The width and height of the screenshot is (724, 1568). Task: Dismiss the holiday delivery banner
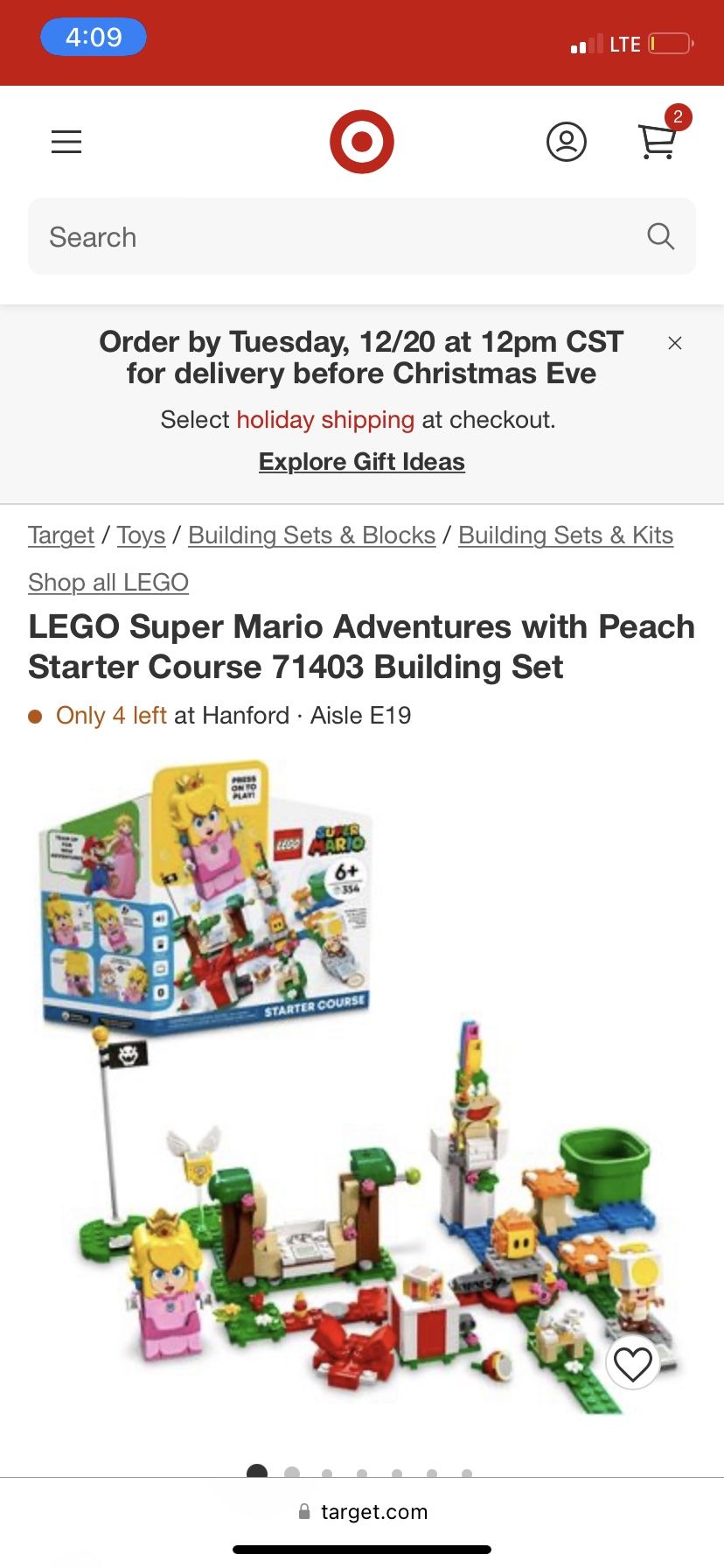coord(674,343)
